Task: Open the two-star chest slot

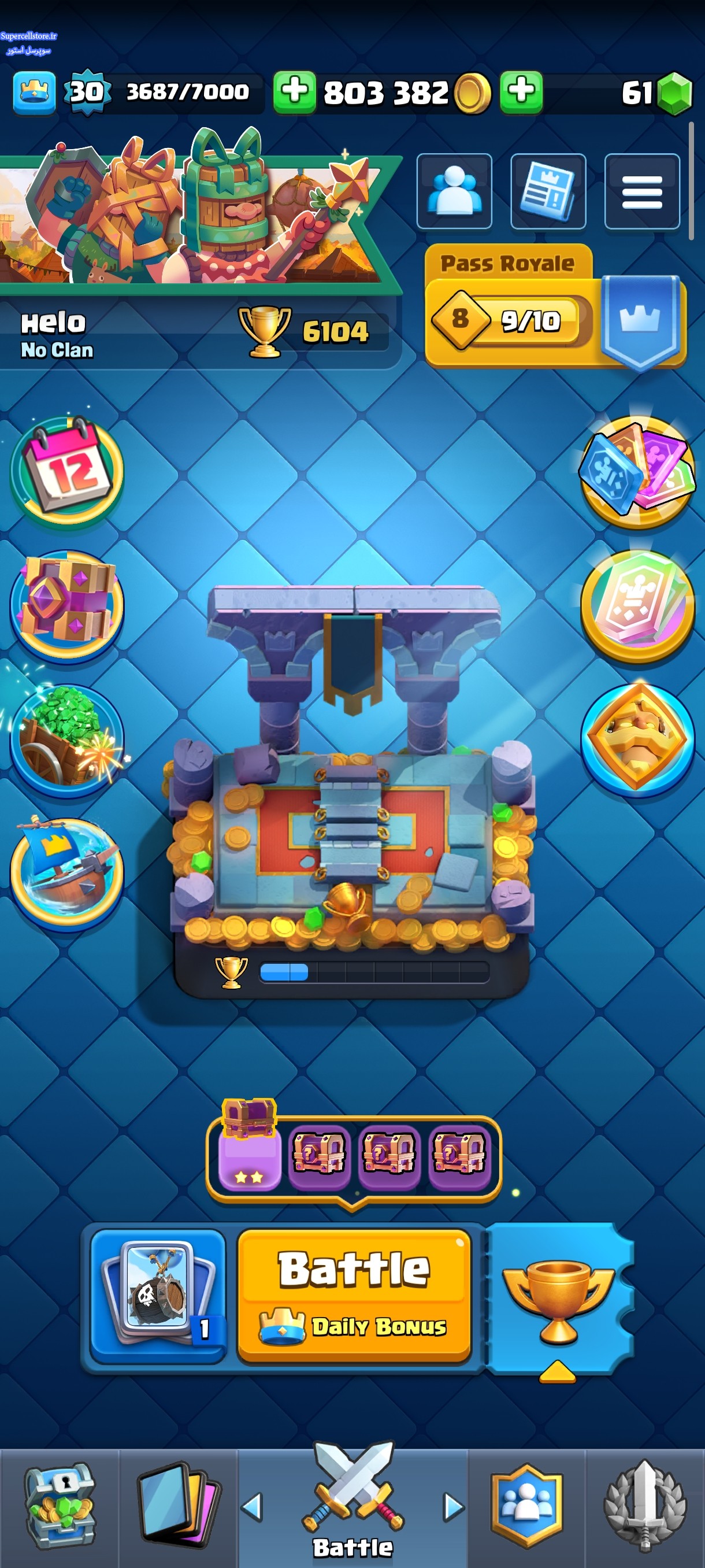Action: pos(250,1151)
